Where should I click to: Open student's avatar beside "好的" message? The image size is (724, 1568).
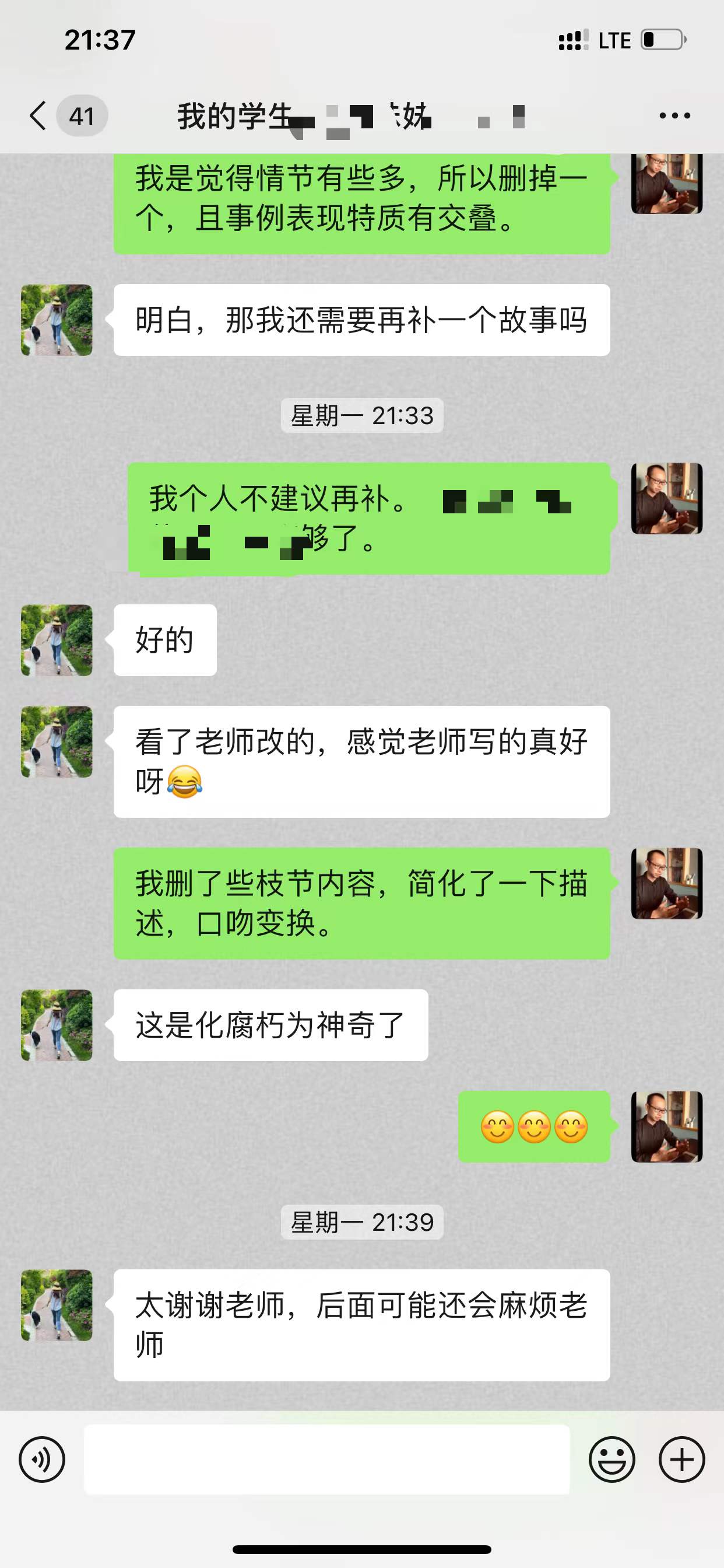click(x=57, y=640)
